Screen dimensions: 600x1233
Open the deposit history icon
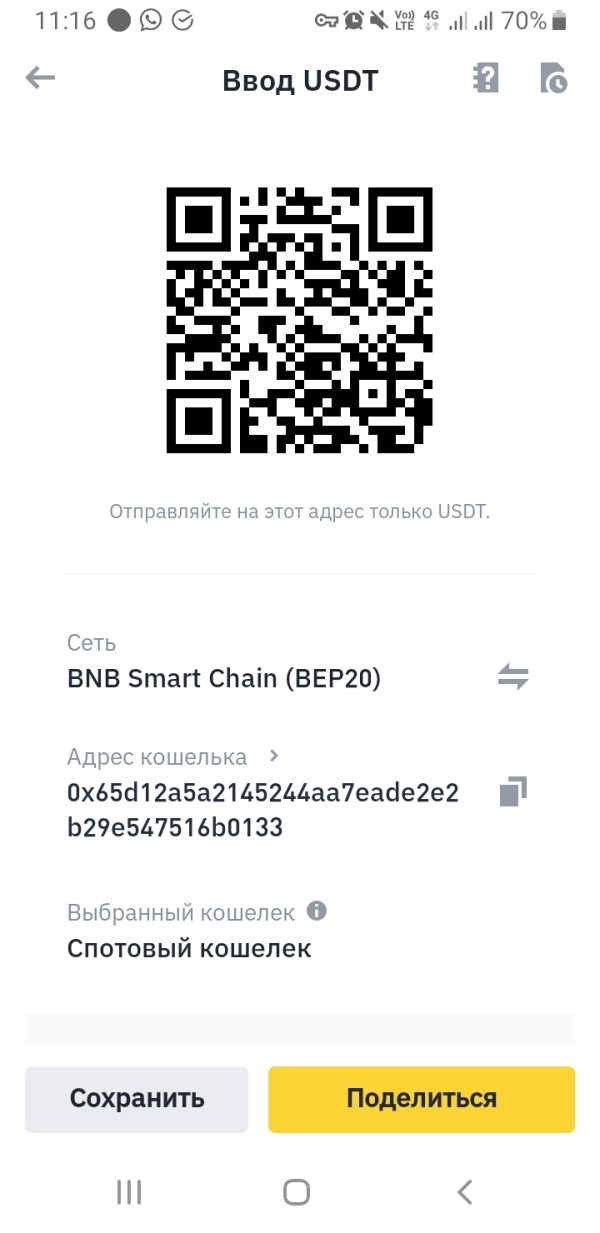tap(553, 79)
